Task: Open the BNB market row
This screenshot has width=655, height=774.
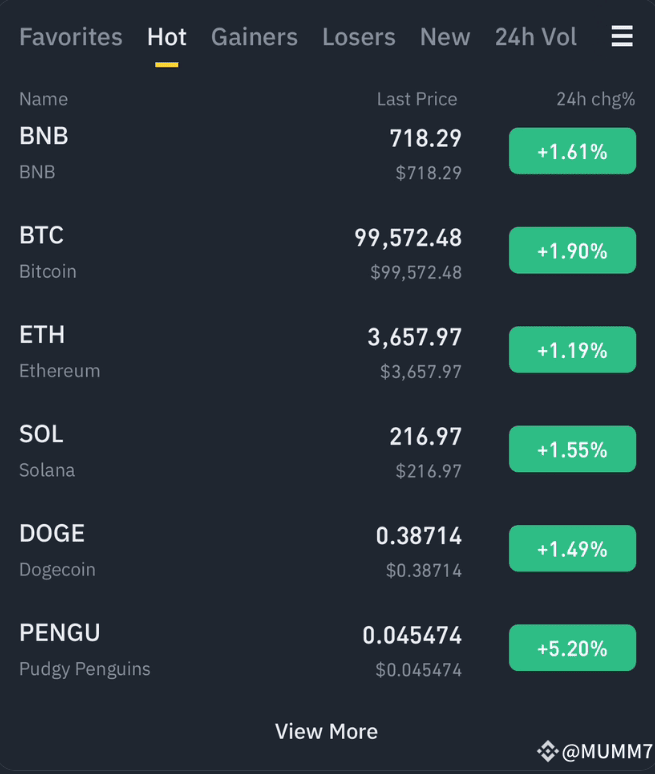Action: tap(240, 152)
